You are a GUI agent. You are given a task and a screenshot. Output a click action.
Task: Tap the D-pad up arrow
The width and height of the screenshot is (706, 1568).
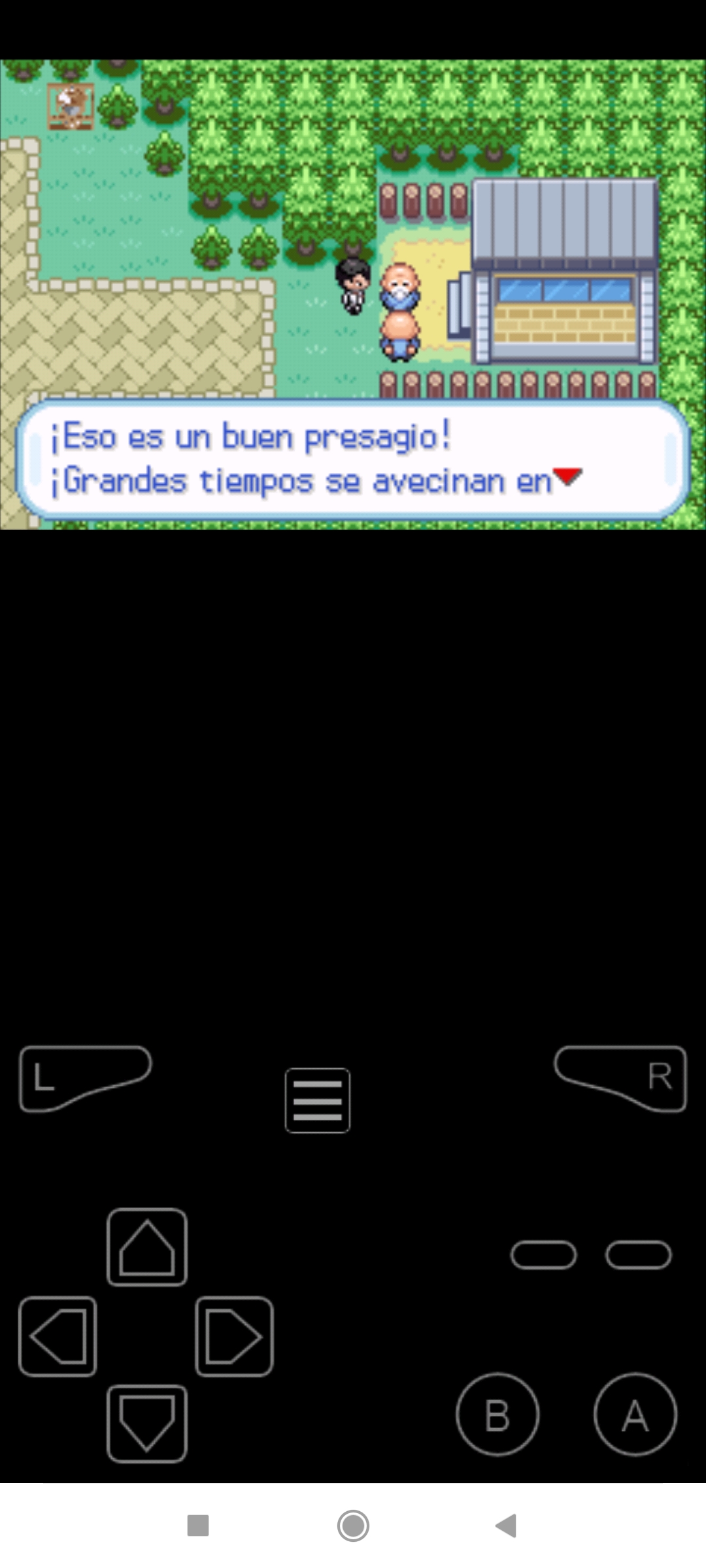click(x=147, y=1247)
